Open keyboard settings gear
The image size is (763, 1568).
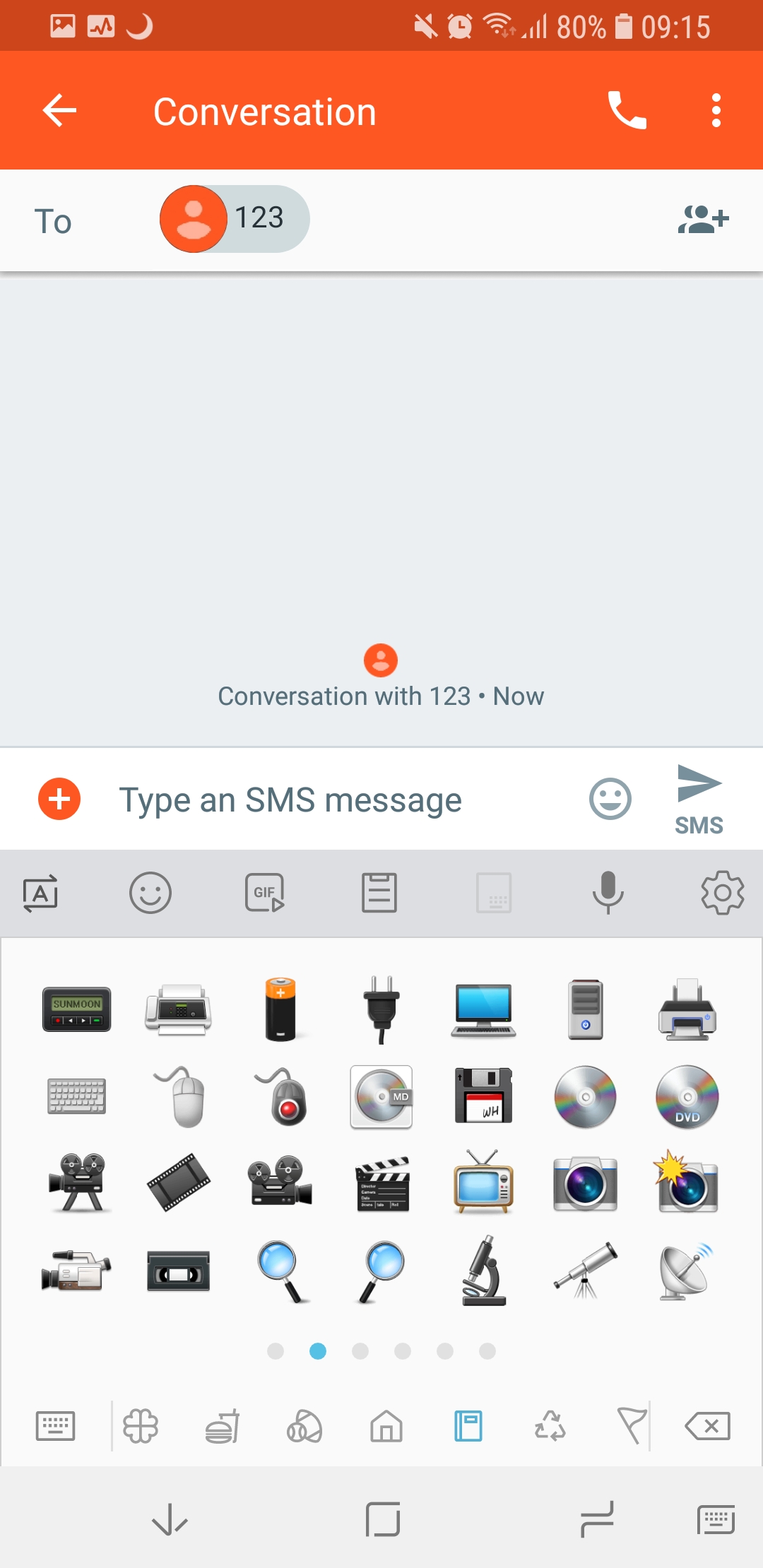(x=722, y=893)
